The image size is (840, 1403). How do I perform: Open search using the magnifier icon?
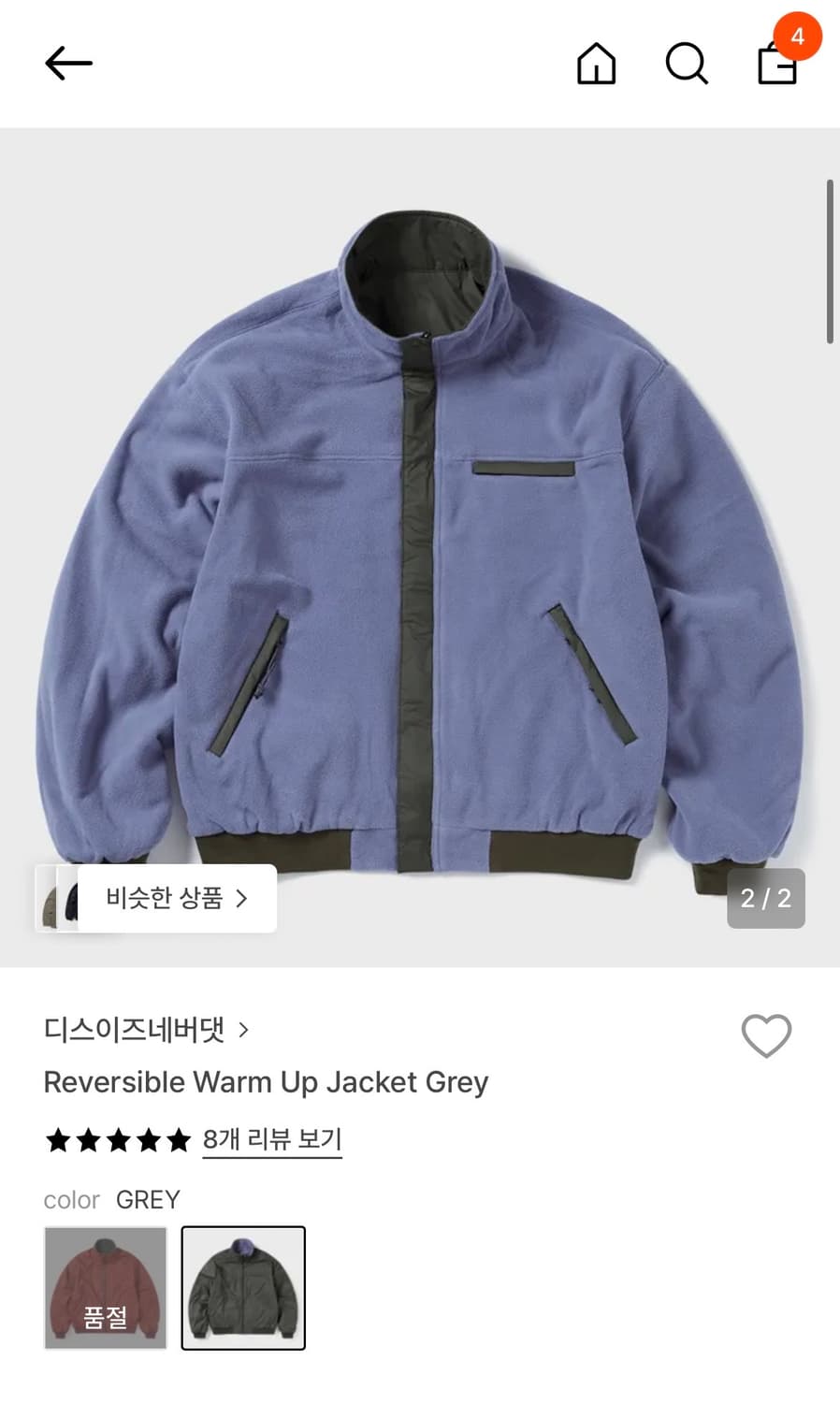tap(687, 64)
